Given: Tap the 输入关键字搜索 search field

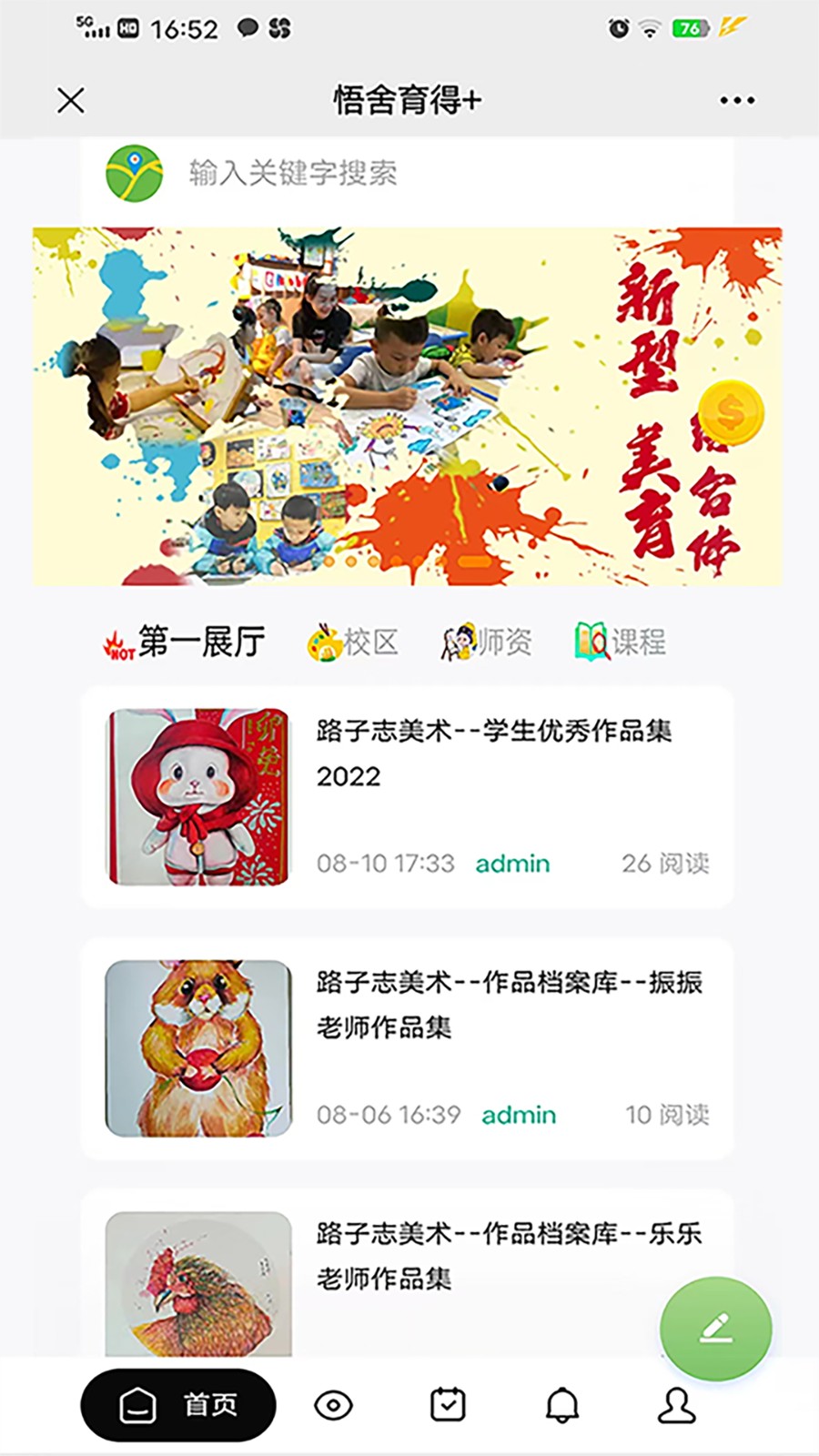Looking at the screenshot, I should pos(437,173).
